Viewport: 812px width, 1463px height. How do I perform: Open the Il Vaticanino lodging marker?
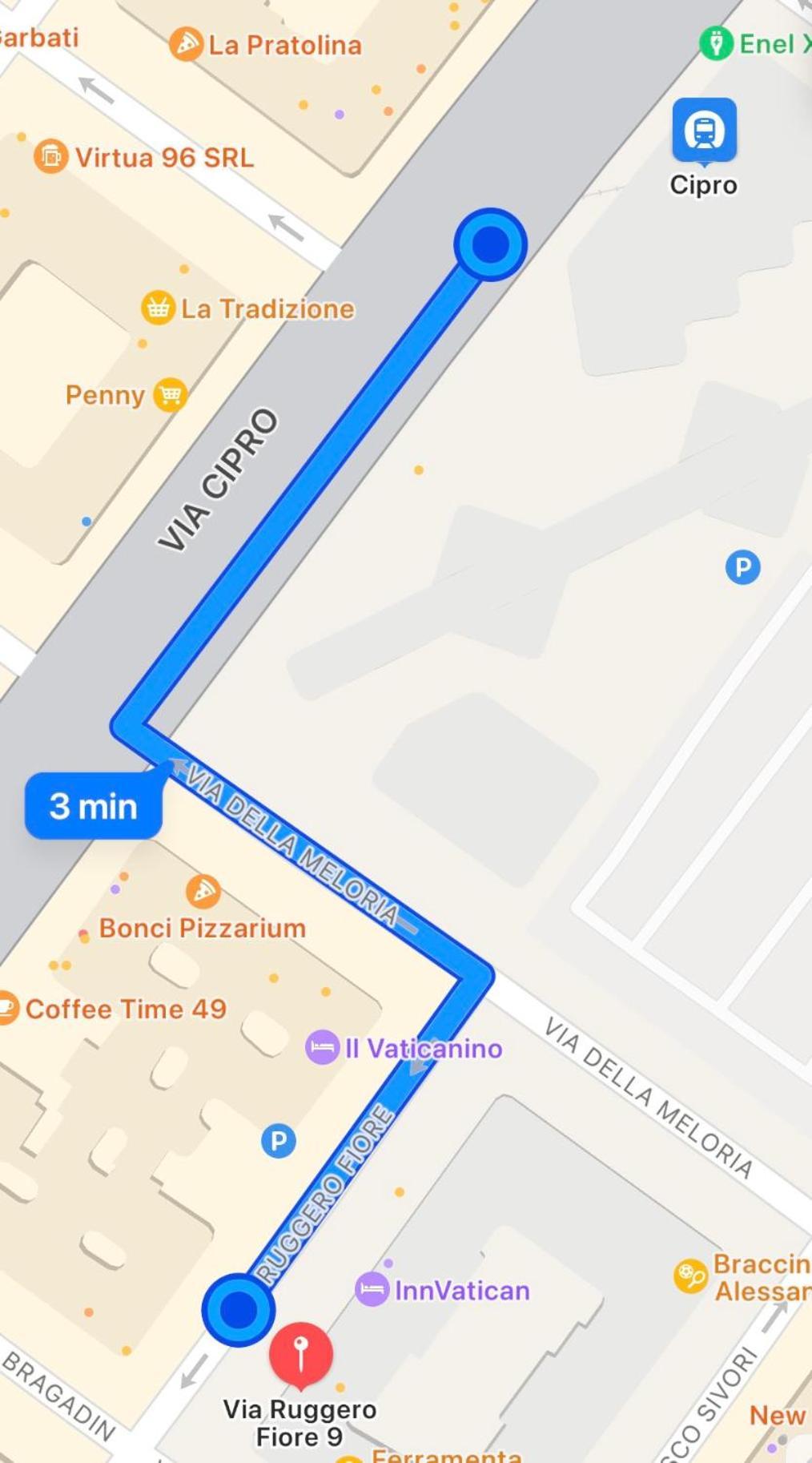pos(323,1047)
